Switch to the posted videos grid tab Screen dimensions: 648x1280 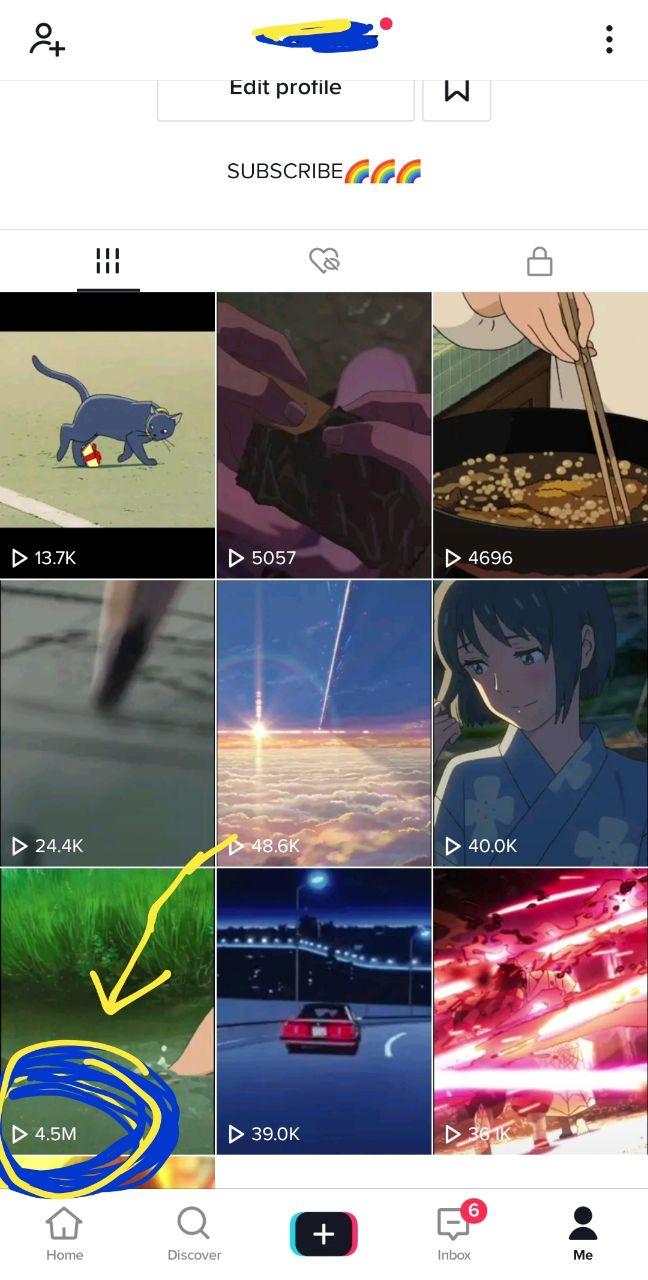(x=108, y=262)
